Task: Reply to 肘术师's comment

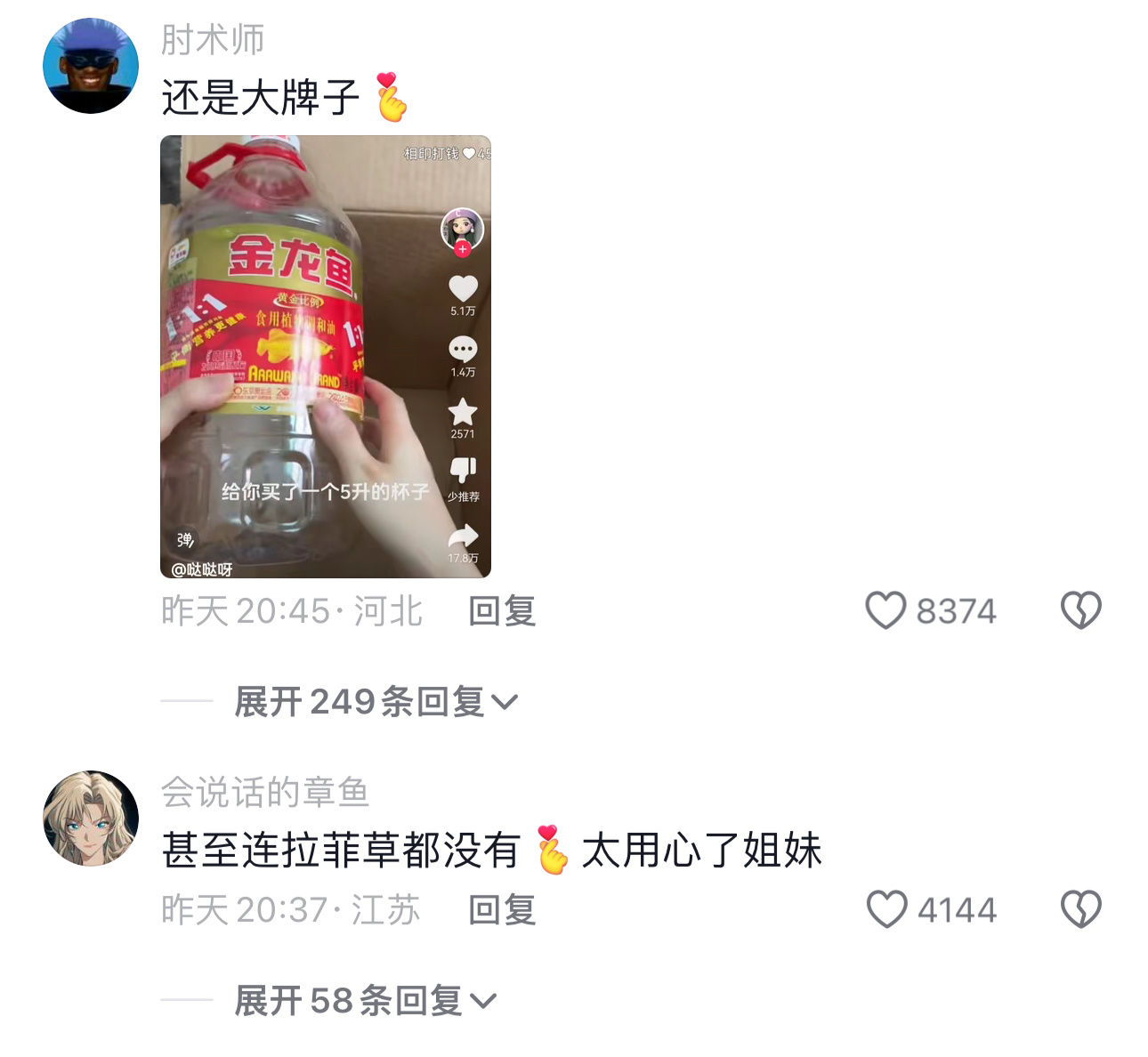Action: (502, 611)
